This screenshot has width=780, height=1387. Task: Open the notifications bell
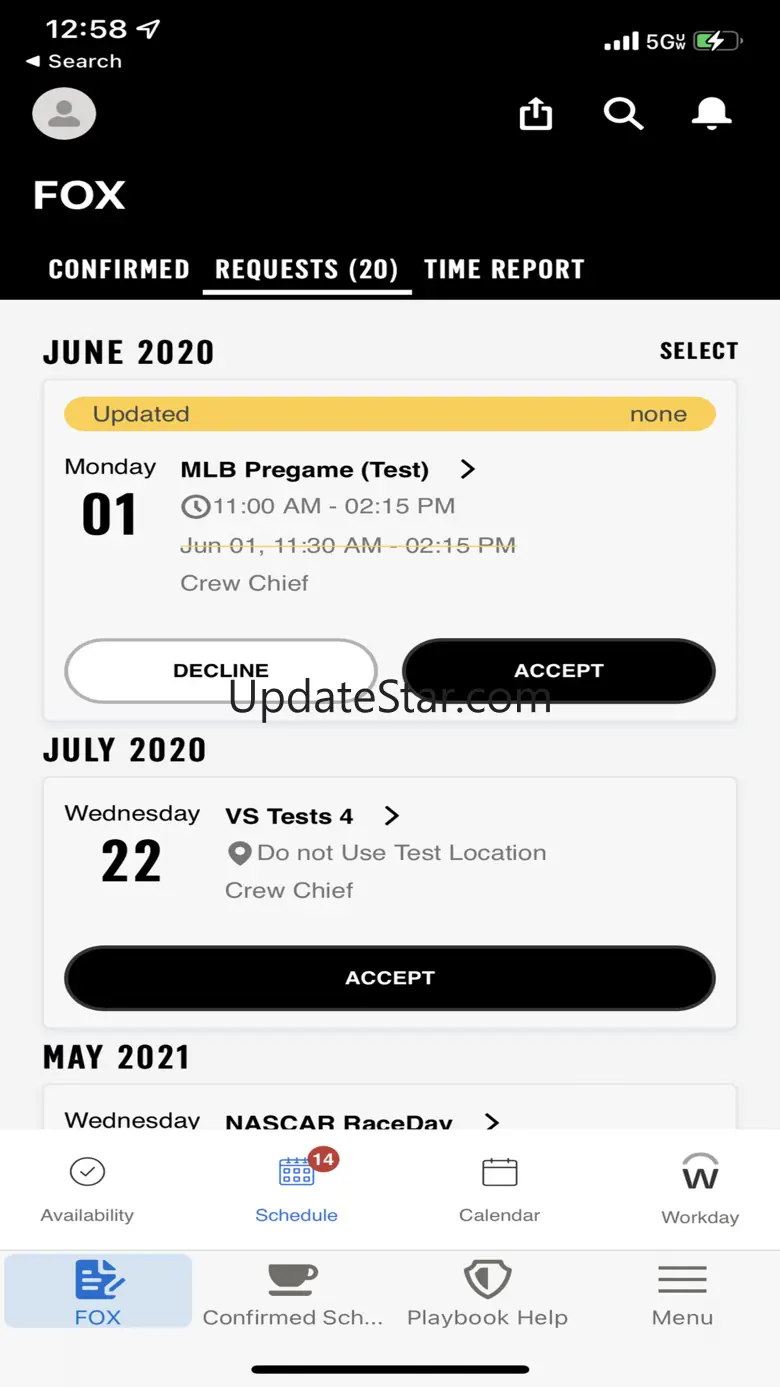711,113
